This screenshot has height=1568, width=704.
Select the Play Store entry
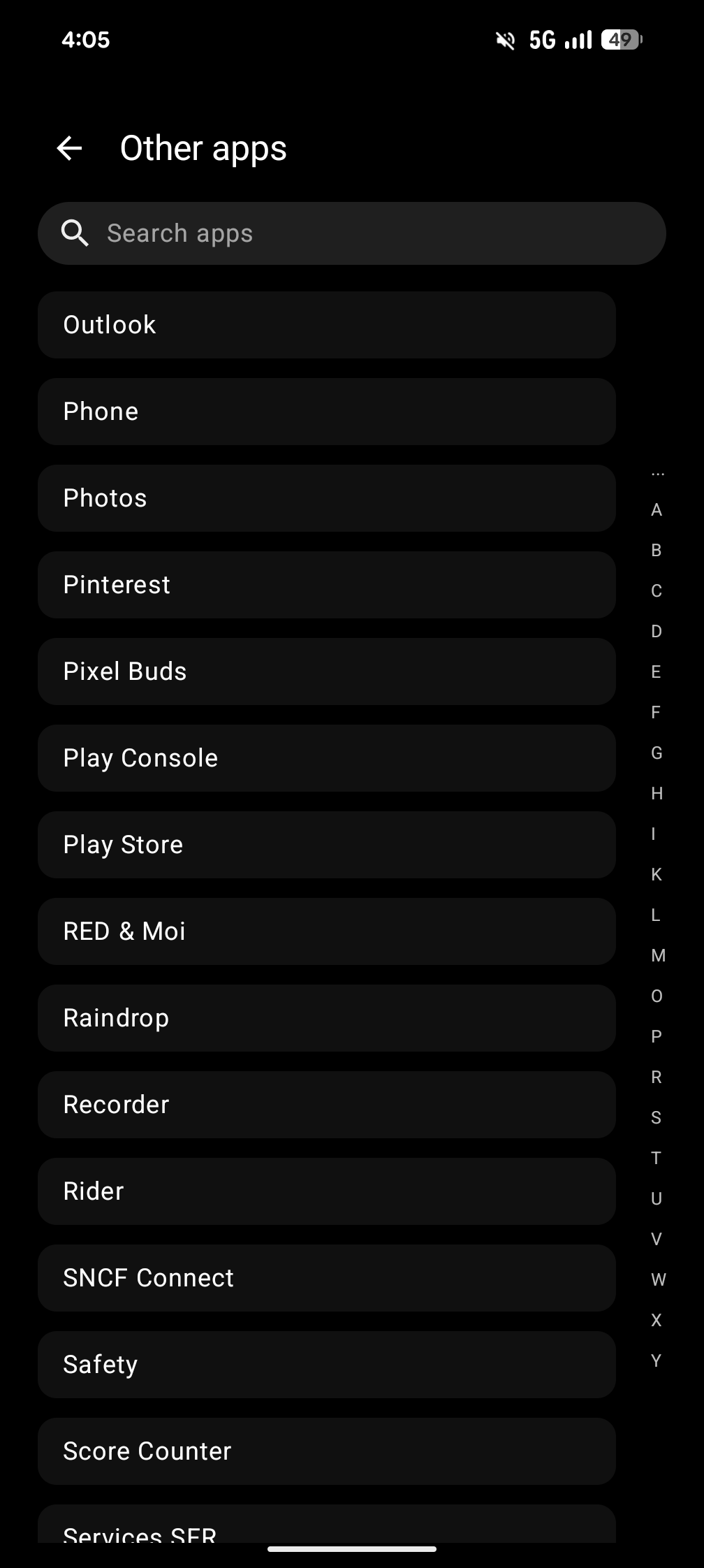(326, 845)
